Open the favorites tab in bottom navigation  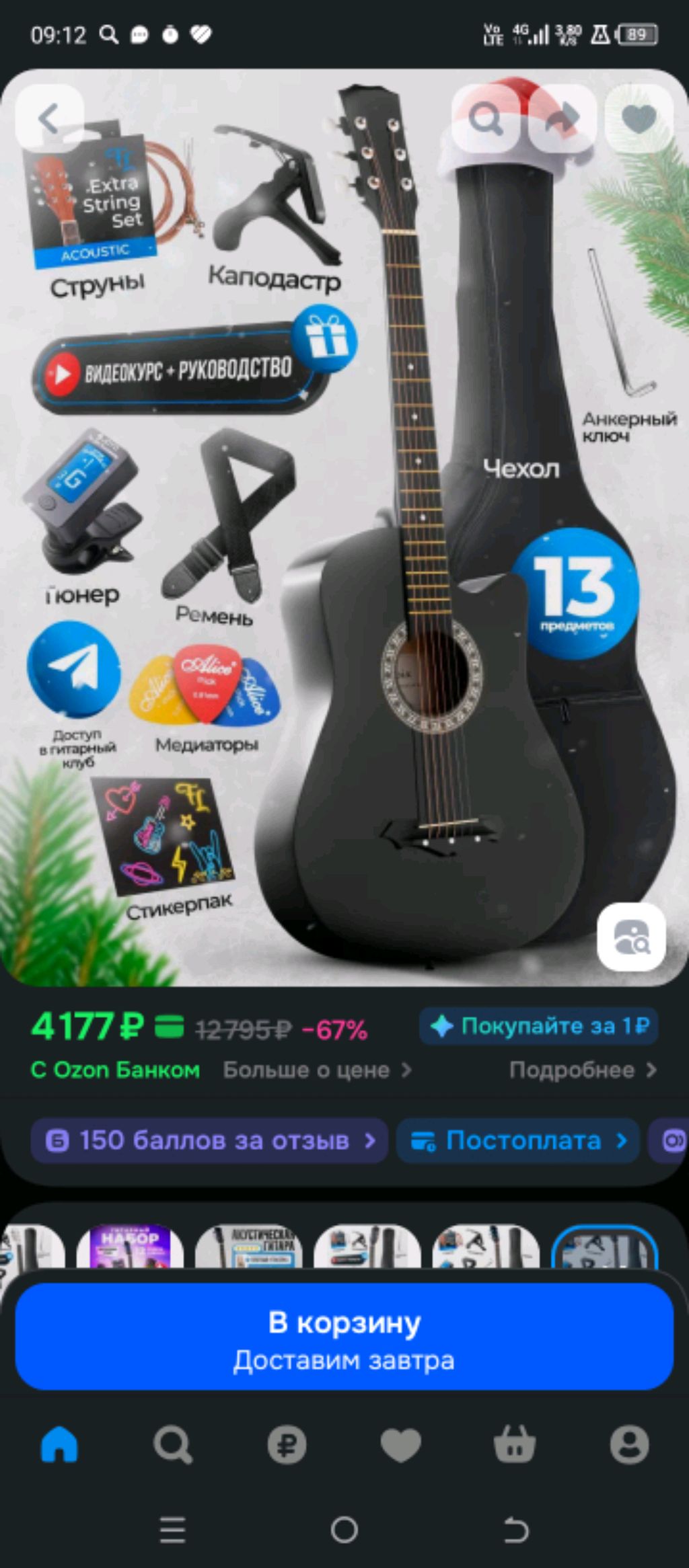(401, 1444)
